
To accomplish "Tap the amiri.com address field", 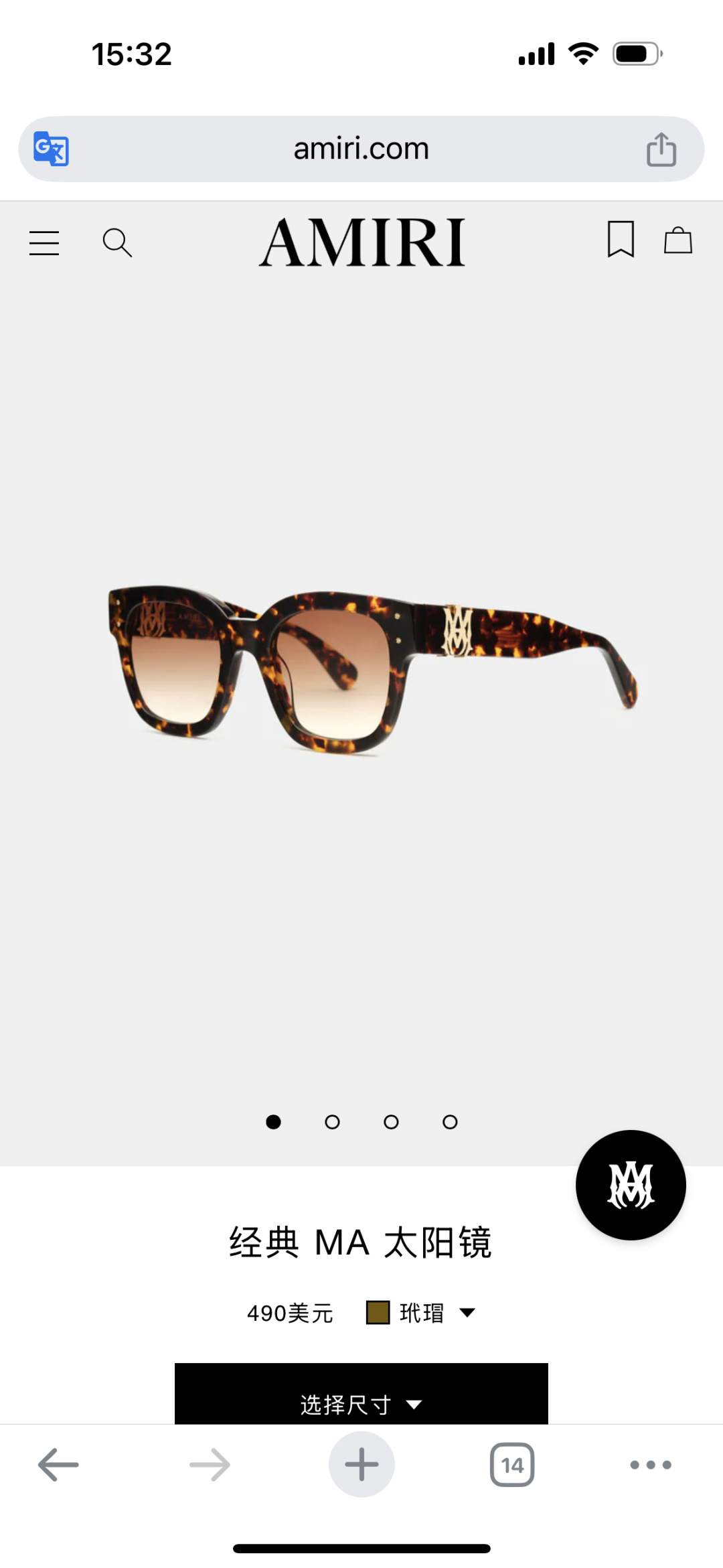I will tap(361, 149).
